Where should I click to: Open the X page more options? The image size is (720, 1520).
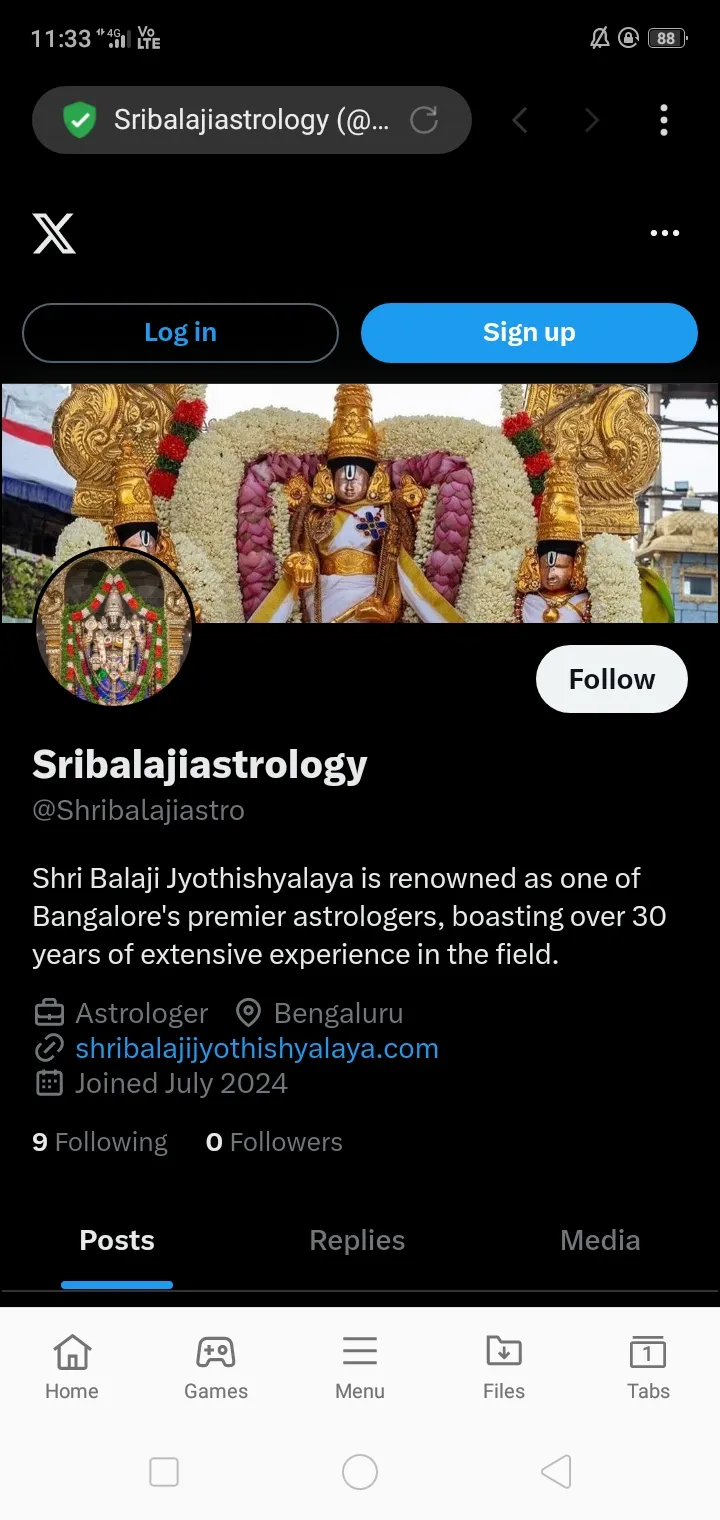point(664,233)
